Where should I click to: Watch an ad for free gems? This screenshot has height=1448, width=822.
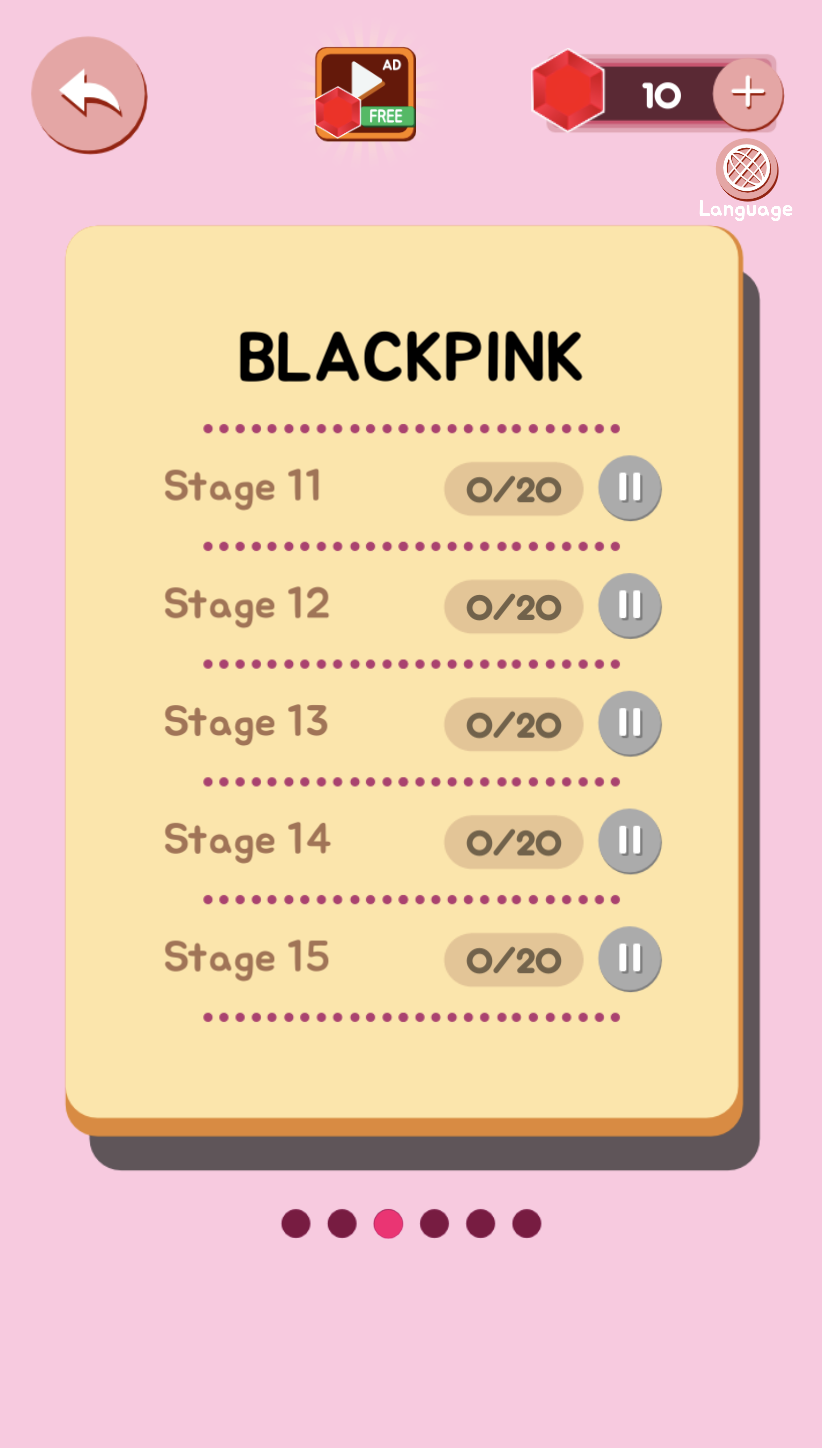(365, 94)
